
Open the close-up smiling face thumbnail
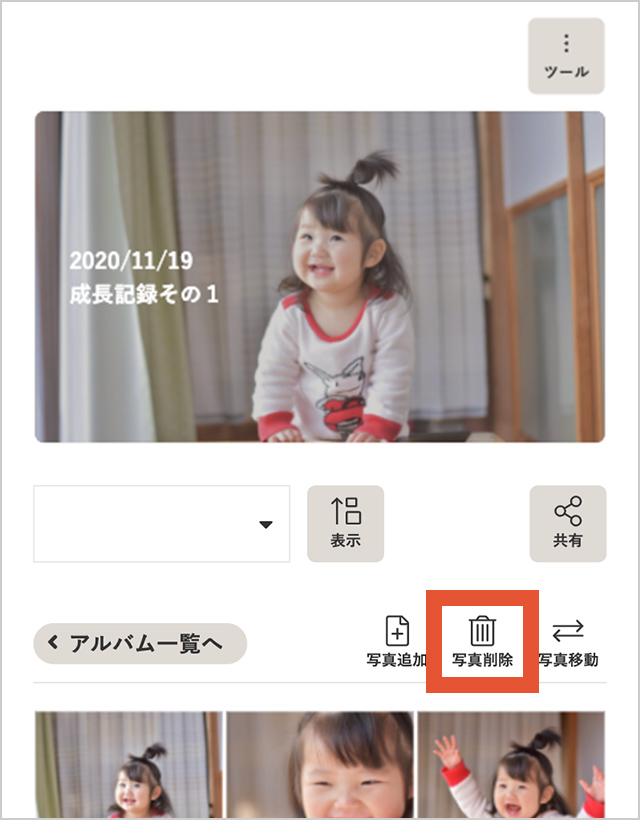pyautogui.click(x=320, y=765)
